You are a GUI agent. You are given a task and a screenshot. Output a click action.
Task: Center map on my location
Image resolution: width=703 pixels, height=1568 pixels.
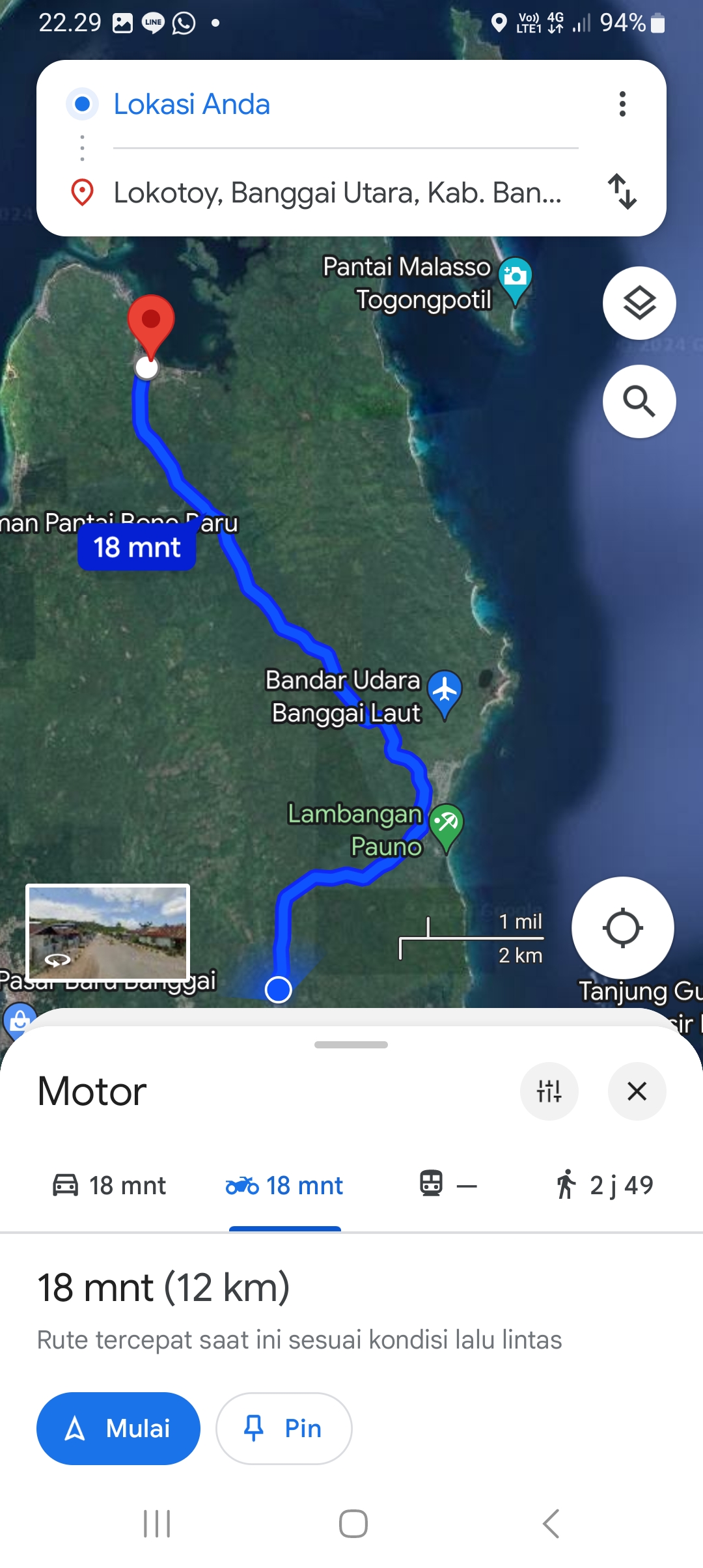click(x=622, y=928)
